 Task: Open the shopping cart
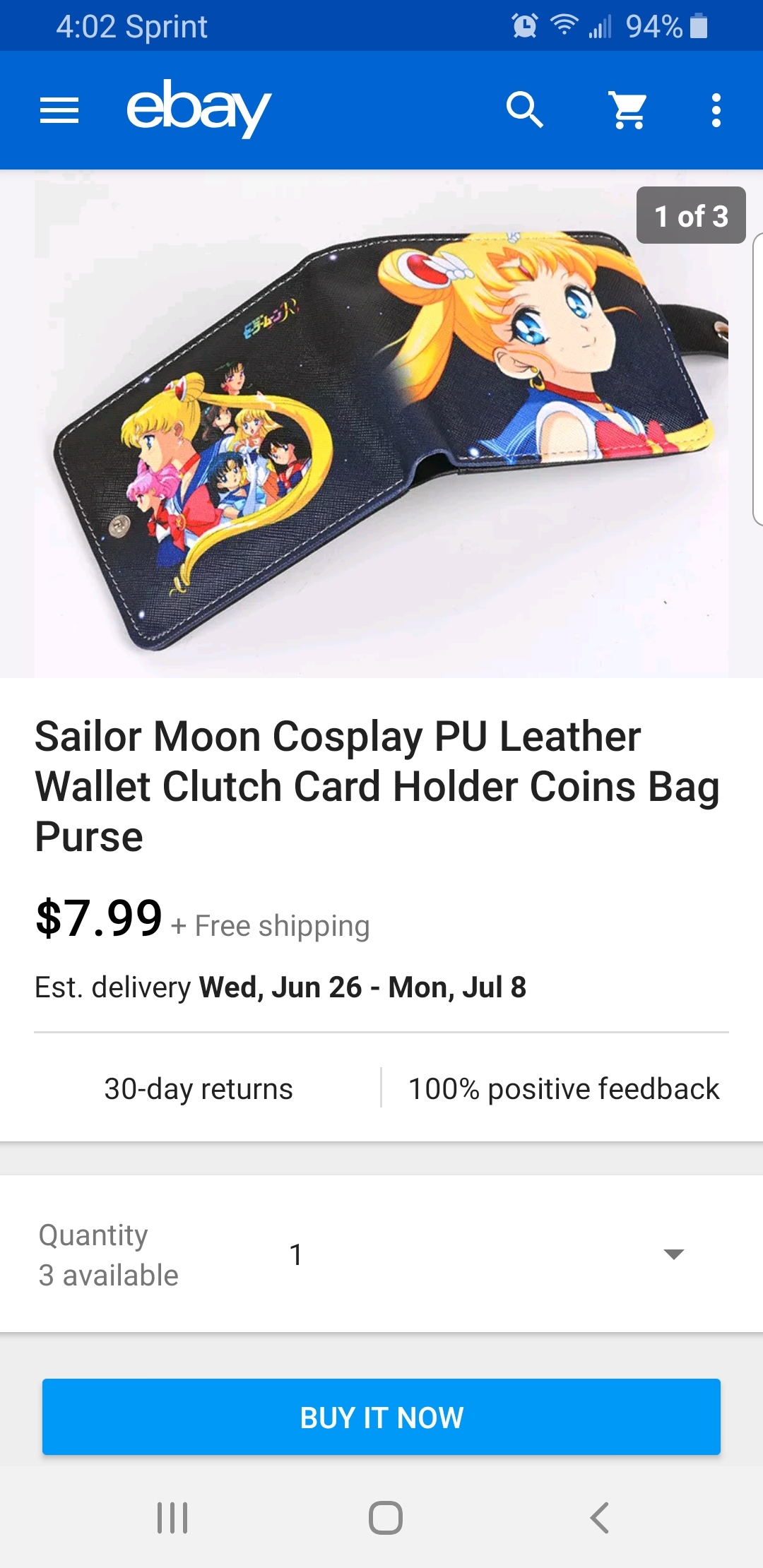click(628, 110)
